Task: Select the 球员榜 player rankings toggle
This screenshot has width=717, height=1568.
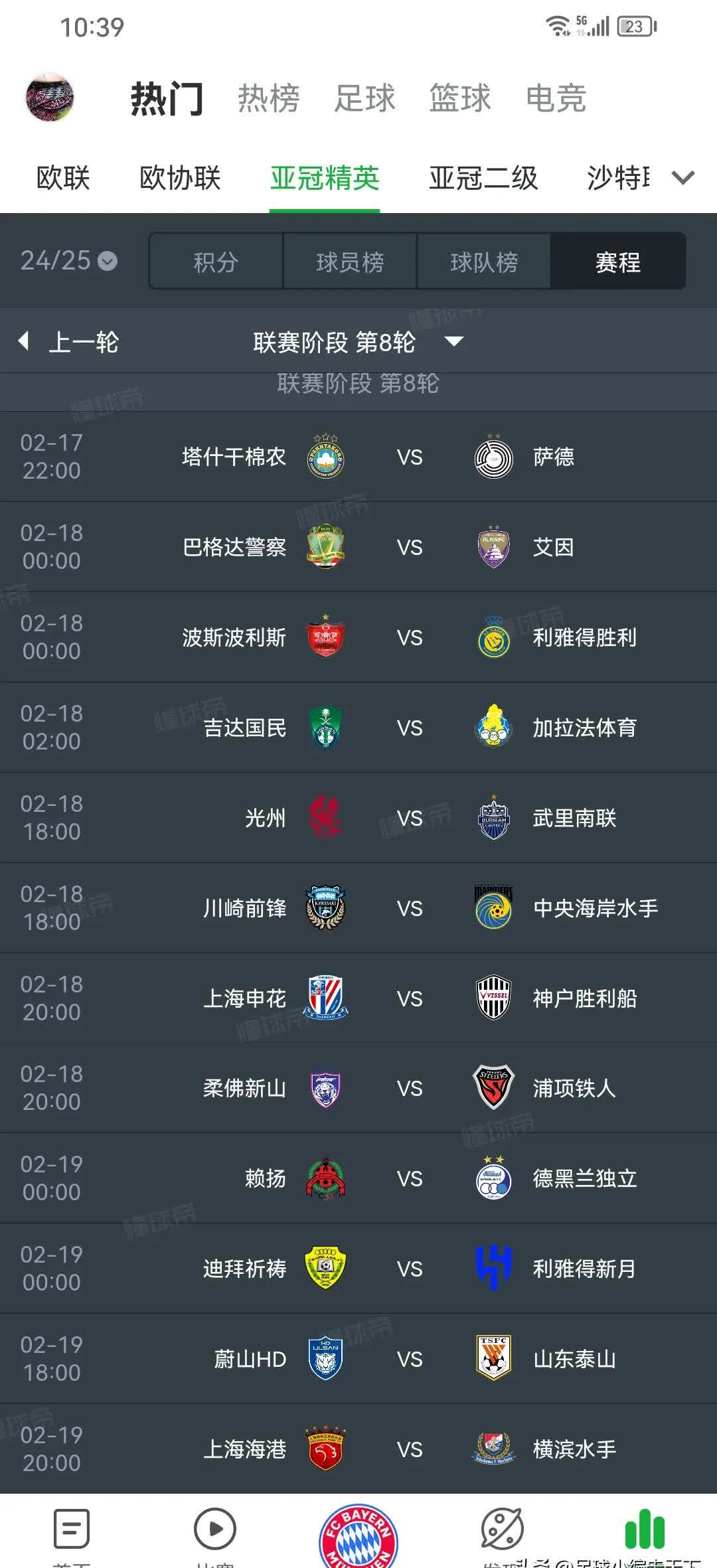Action: pos(350,262)
